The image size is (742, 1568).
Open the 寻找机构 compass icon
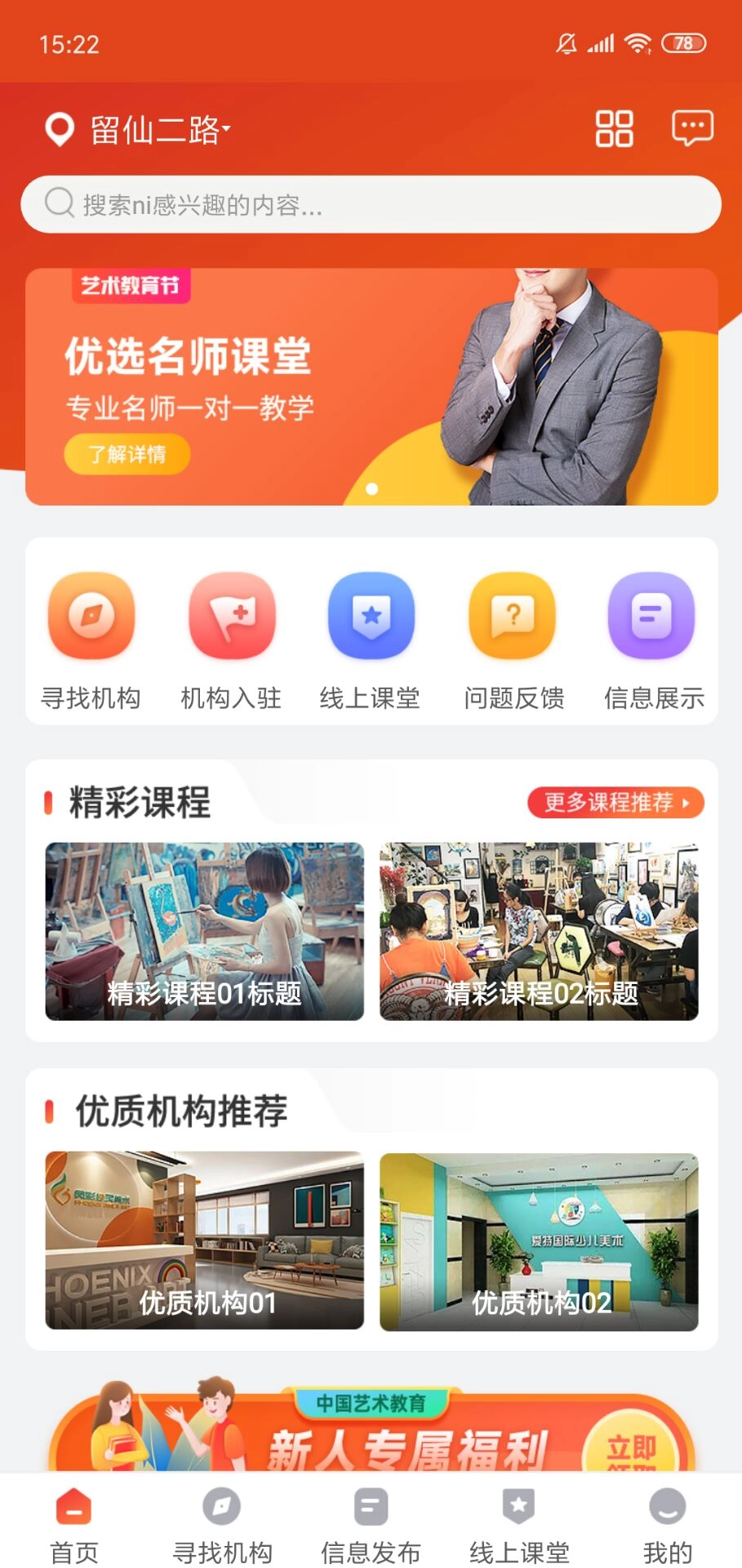pyautogui.click(x=91, y=617)
